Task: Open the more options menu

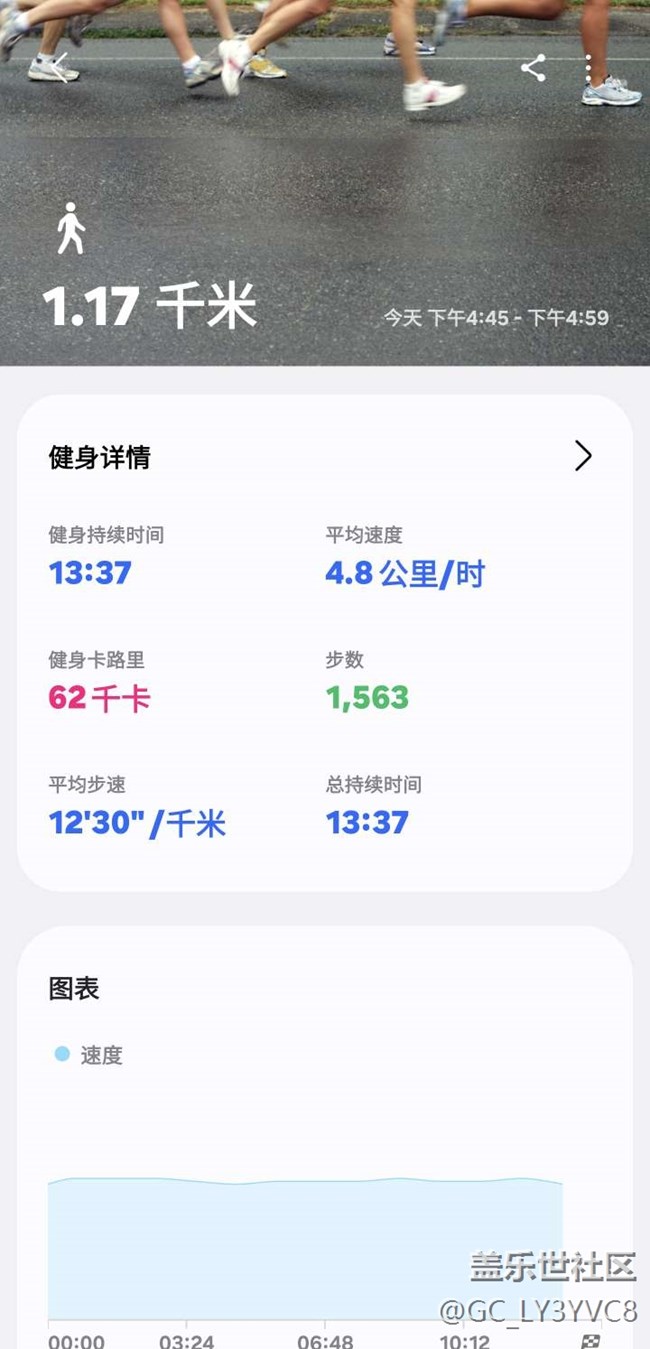Action: click(x=588, y=68)
